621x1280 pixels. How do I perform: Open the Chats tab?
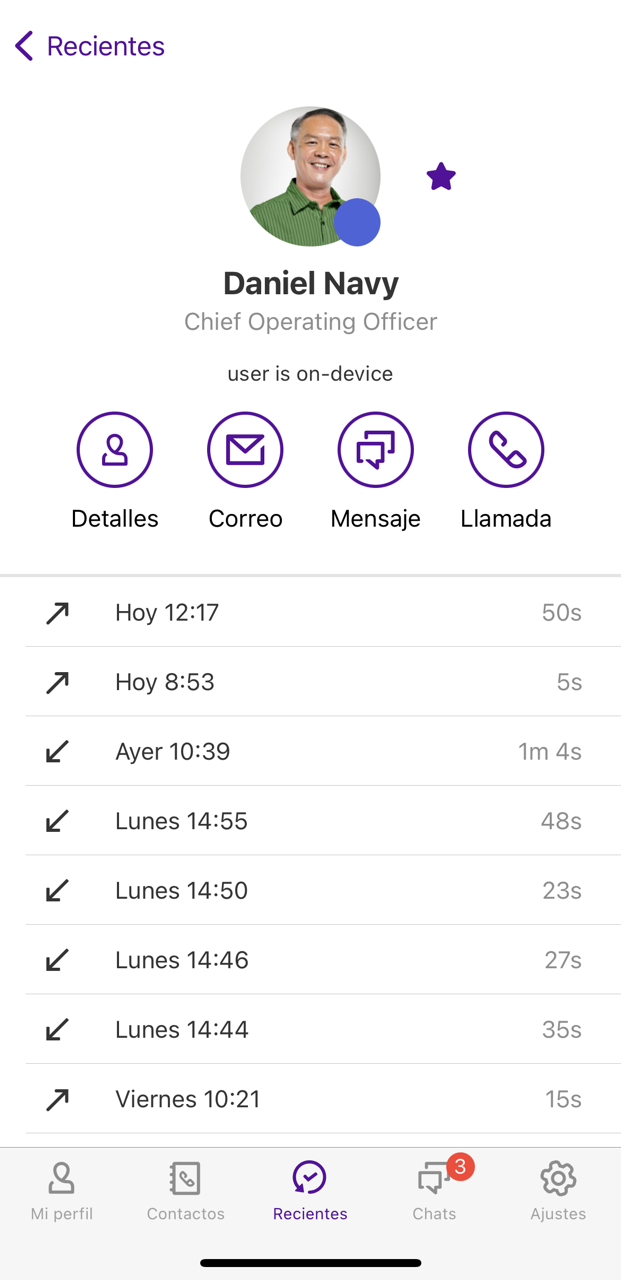tap(434, 1191)
